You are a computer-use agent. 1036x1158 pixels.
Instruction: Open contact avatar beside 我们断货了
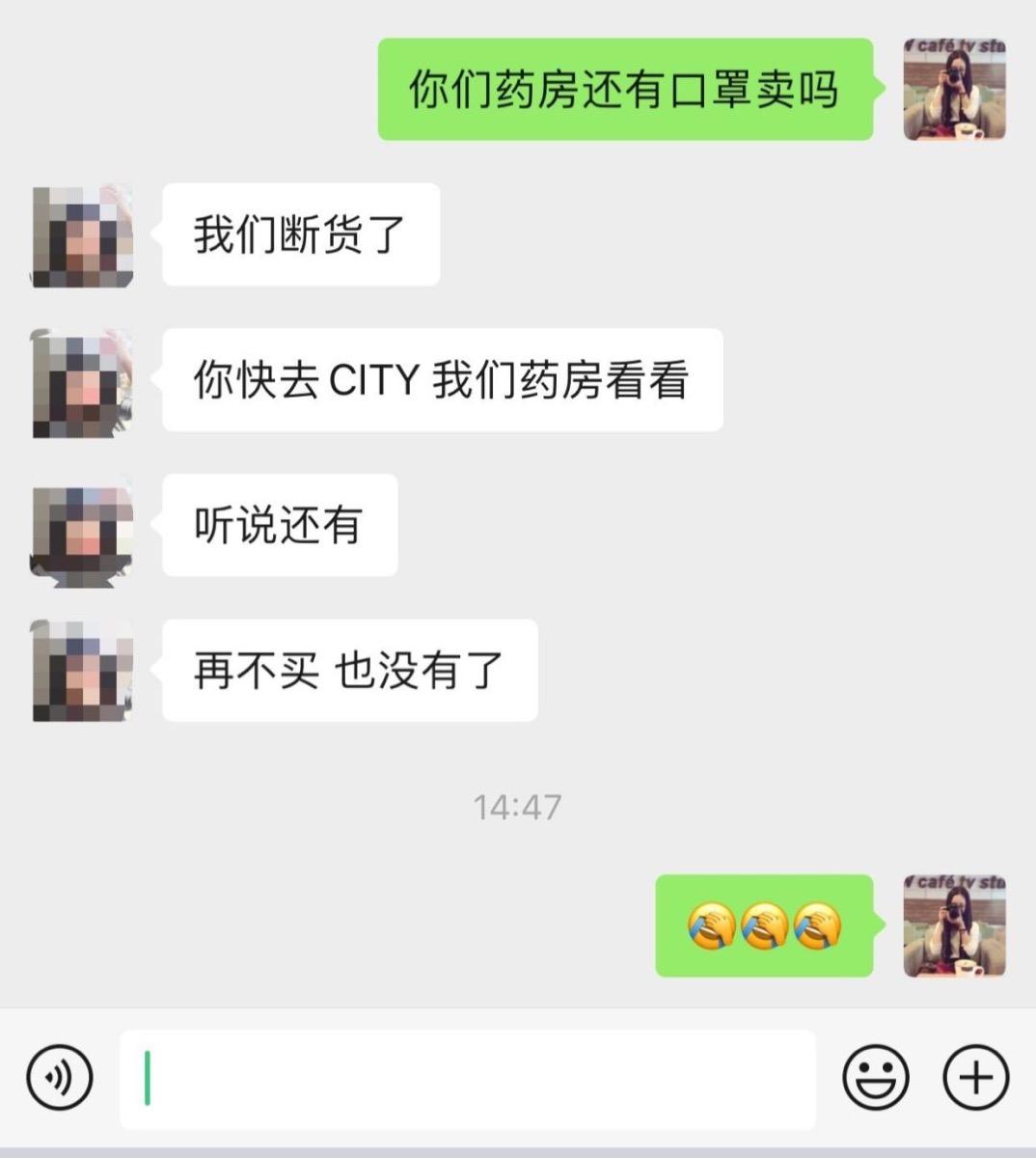coord(82,234)
